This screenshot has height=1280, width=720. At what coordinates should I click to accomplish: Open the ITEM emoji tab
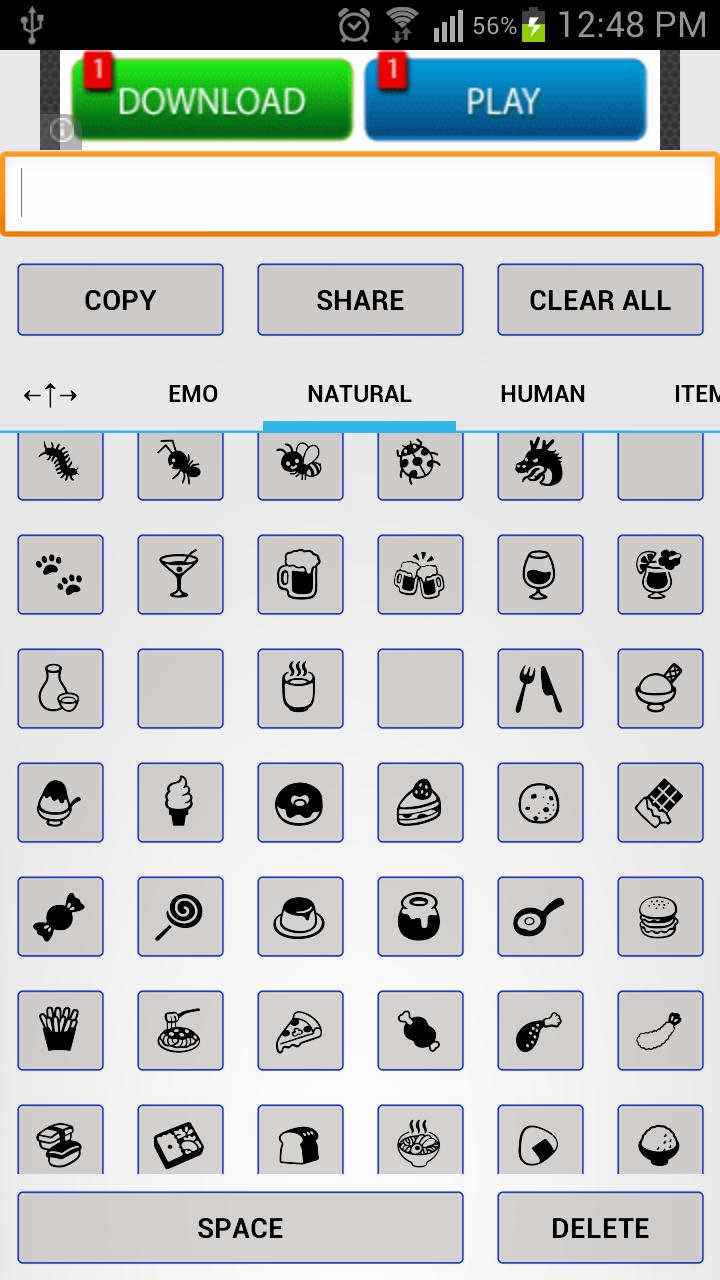coord(697,394)
